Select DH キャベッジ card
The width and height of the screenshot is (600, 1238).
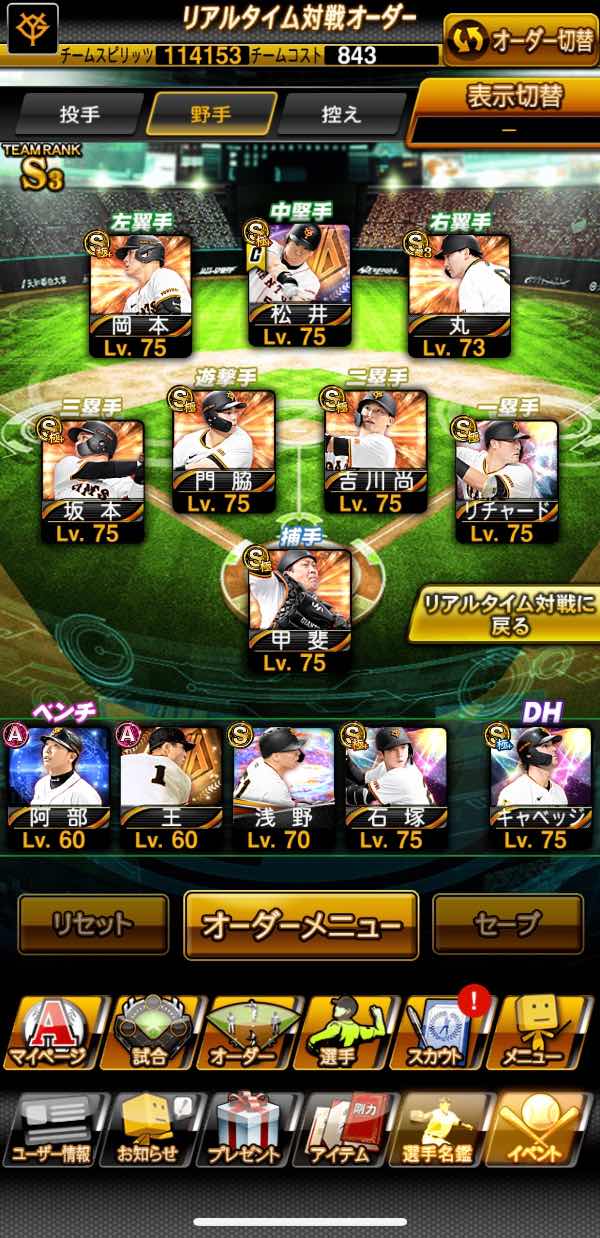pos(541,789)
